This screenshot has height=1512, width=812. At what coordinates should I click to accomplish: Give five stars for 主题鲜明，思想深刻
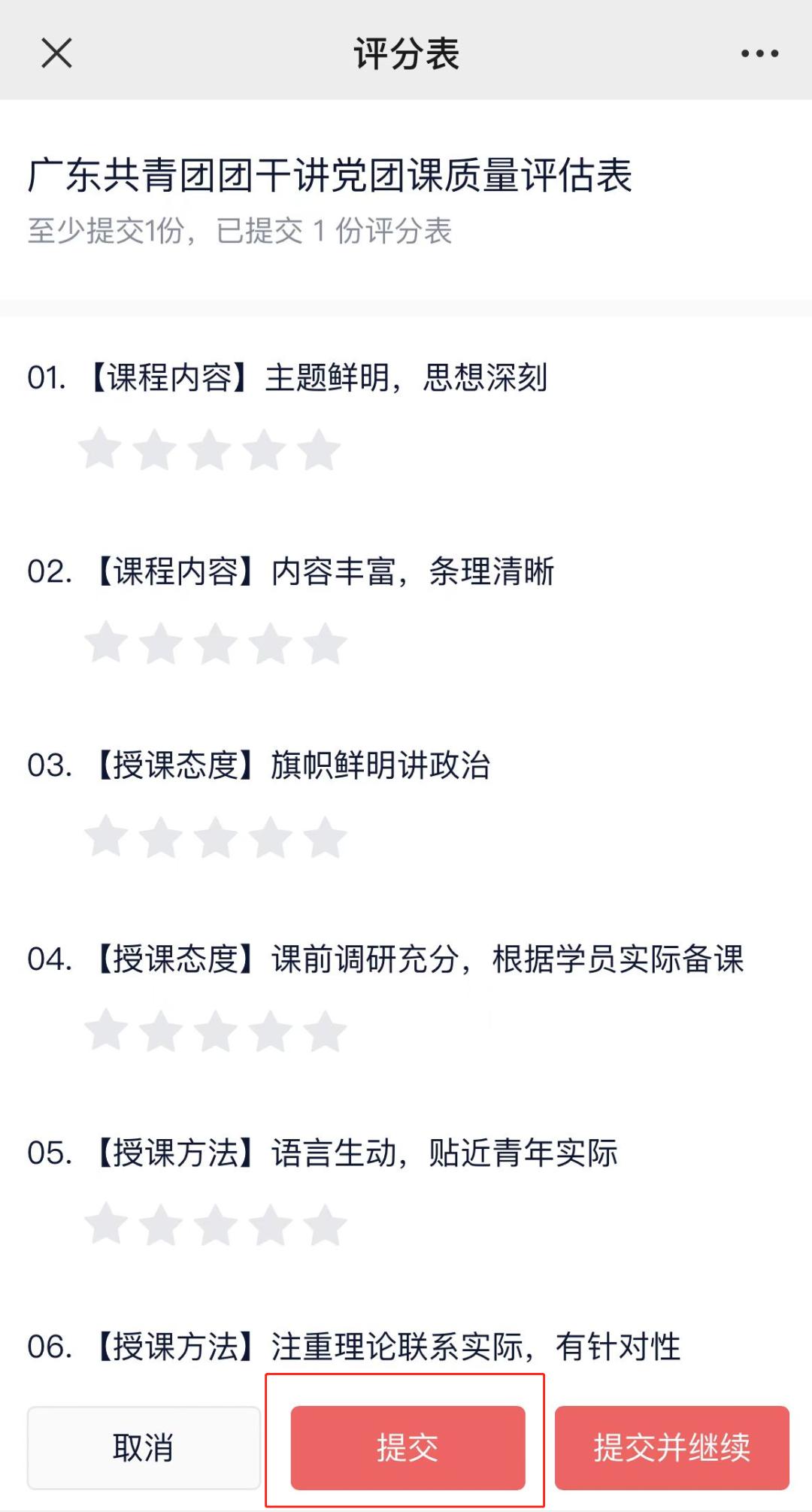[x=319, y=450]
